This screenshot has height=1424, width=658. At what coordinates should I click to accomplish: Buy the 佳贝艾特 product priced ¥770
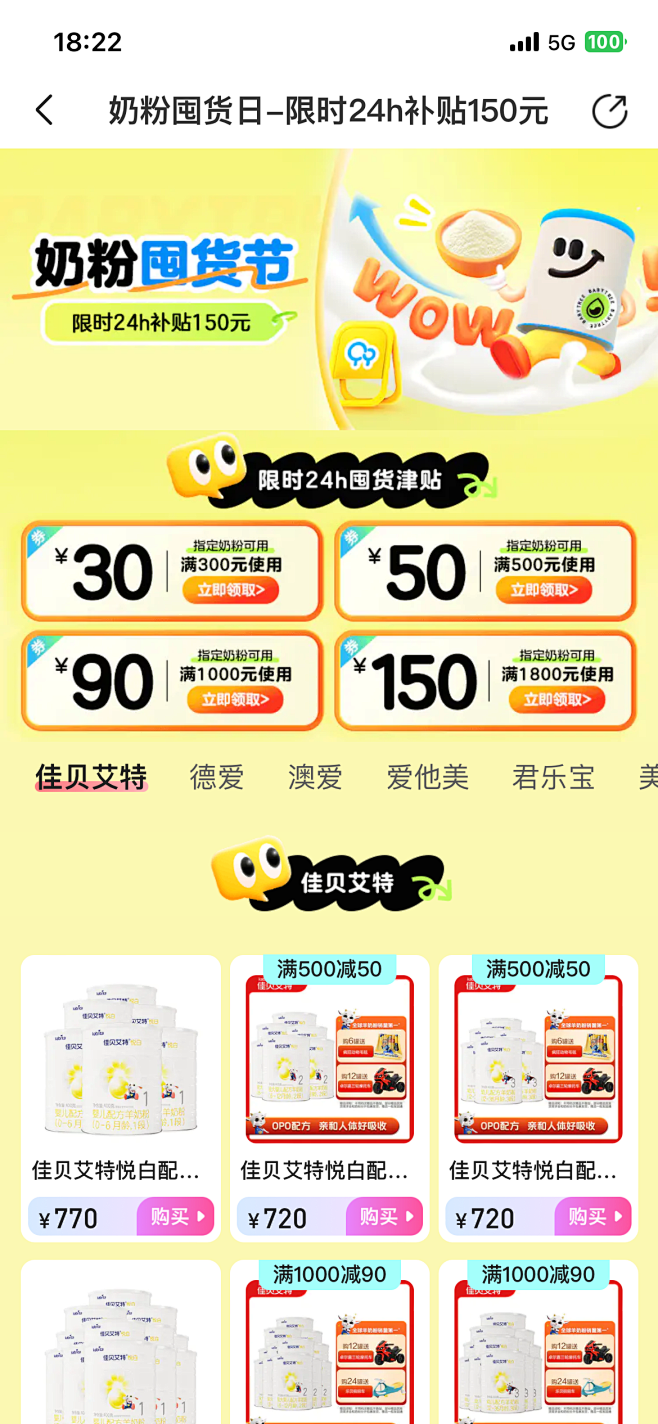(176, 1217)
